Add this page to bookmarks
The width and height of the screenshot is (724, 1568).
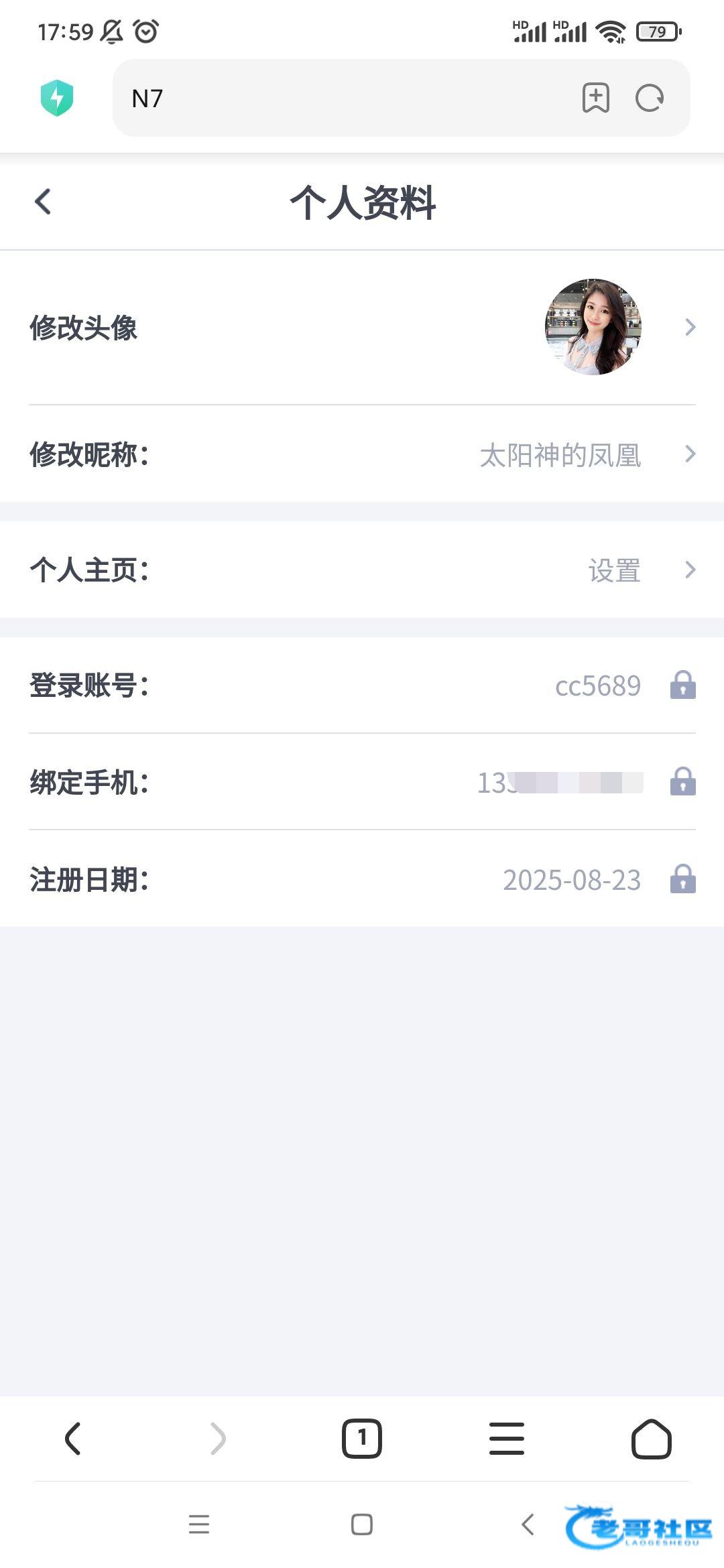[x=595, y=99]
